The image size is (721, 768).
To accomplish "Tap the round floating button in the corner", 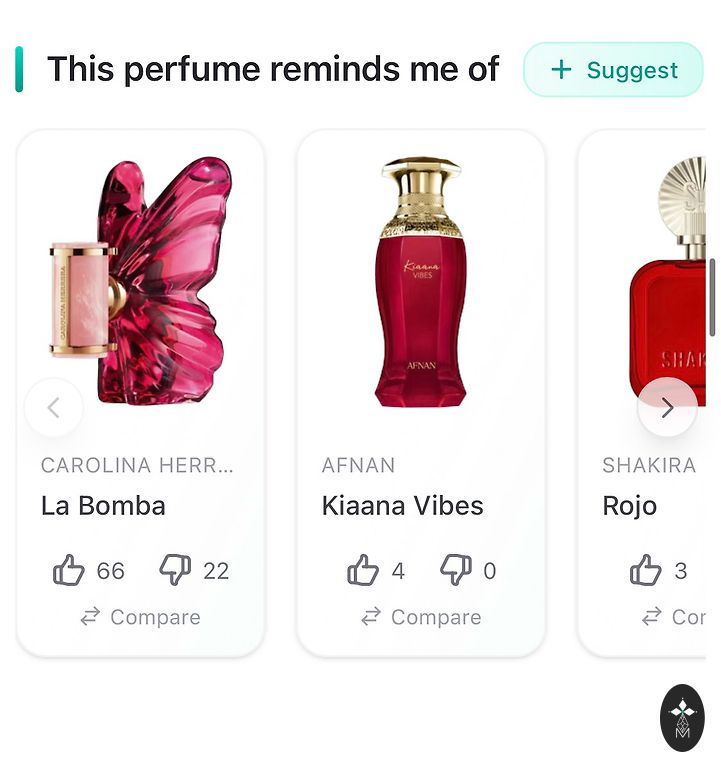I will 683,718.
